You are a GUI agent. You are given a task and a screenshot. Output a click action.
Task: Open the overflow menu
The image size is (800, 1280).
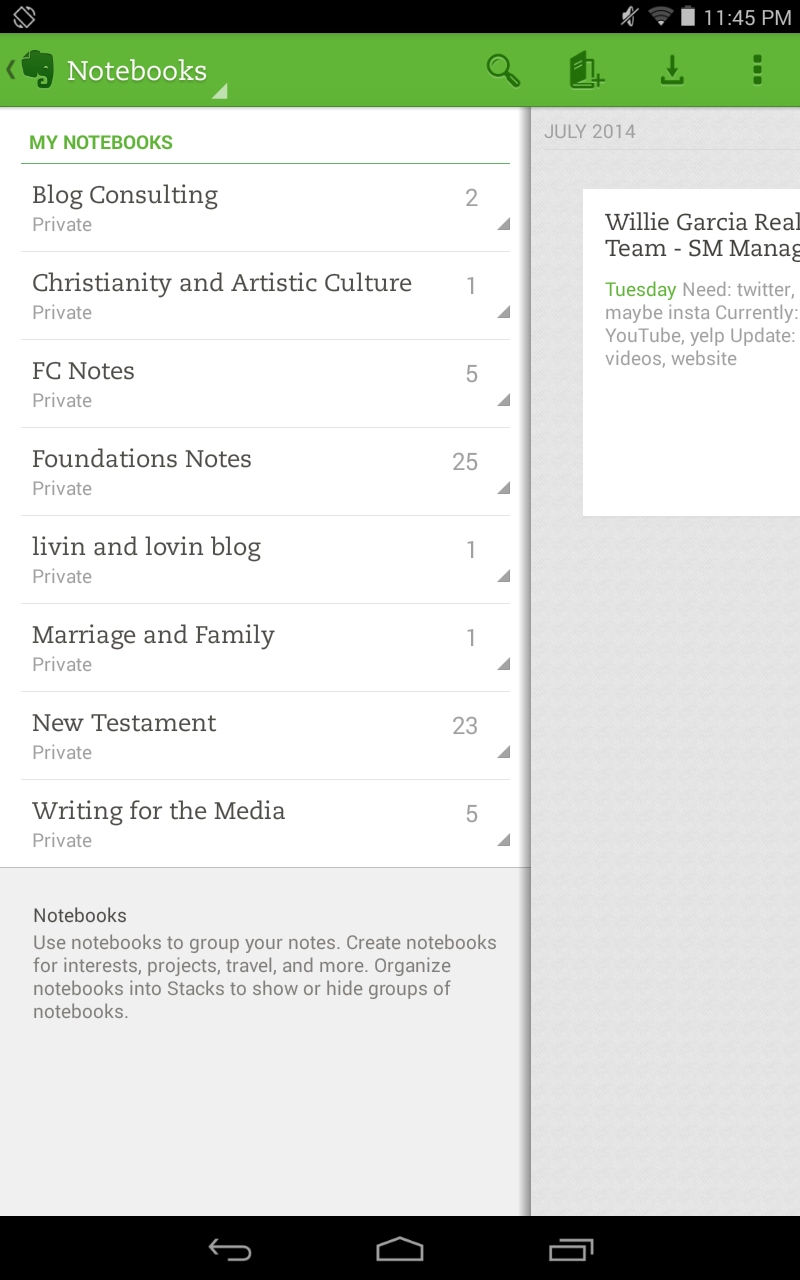(x=757, y=70)
